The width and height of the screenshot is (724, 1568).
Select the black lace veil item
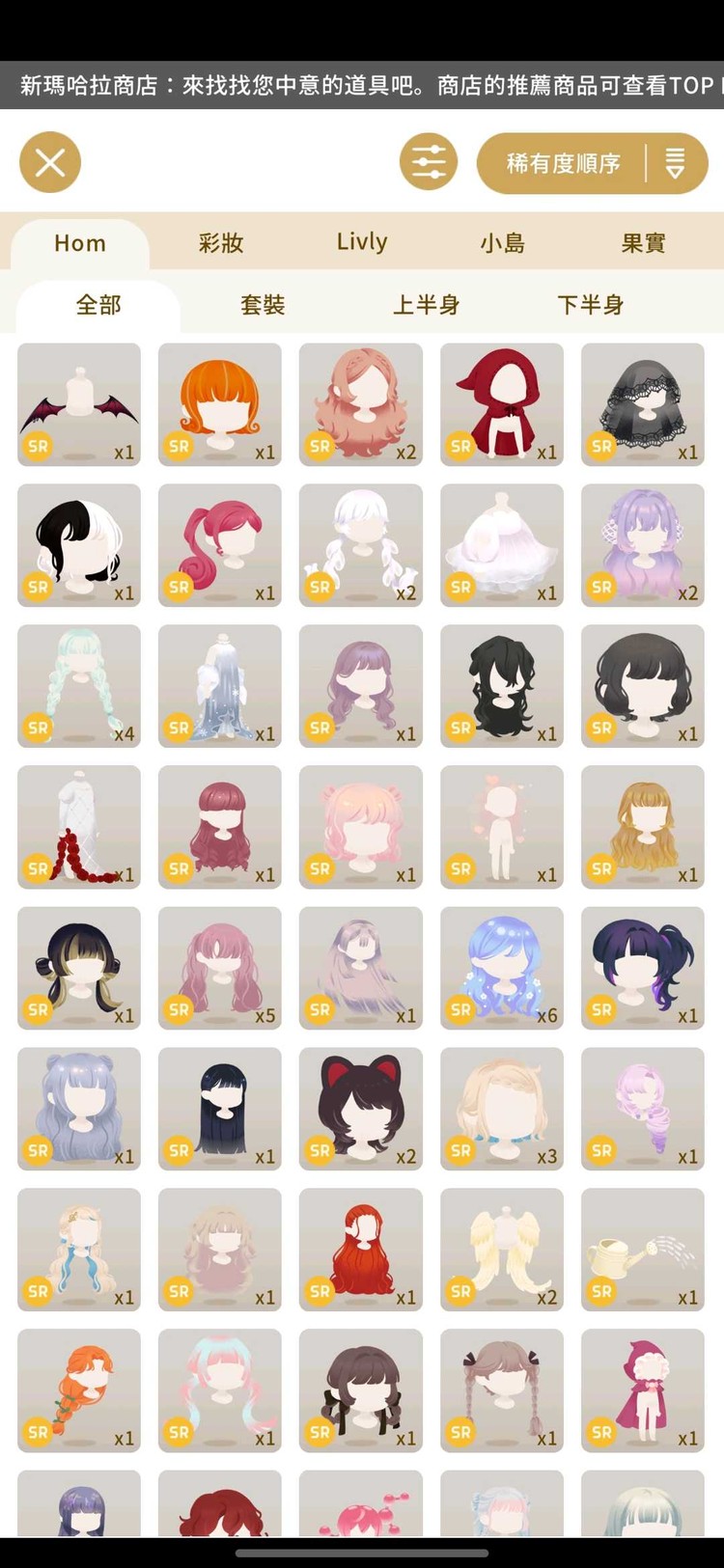point(643,404)
